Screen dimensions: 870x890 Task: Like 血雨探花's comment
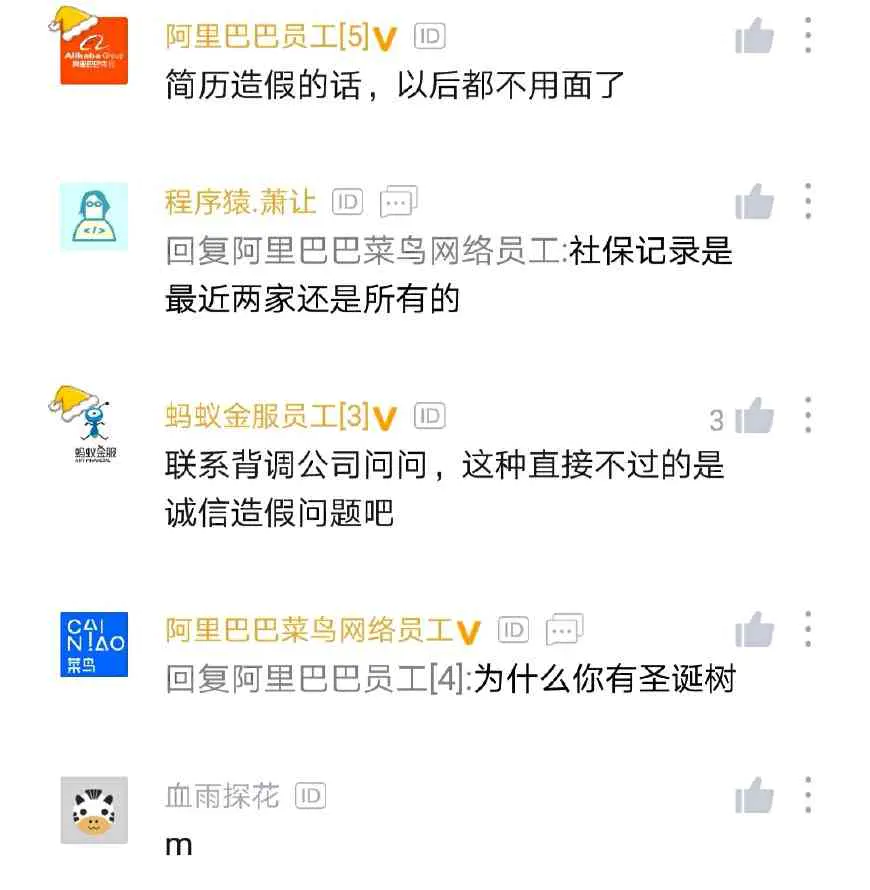[x=754, y=797]
